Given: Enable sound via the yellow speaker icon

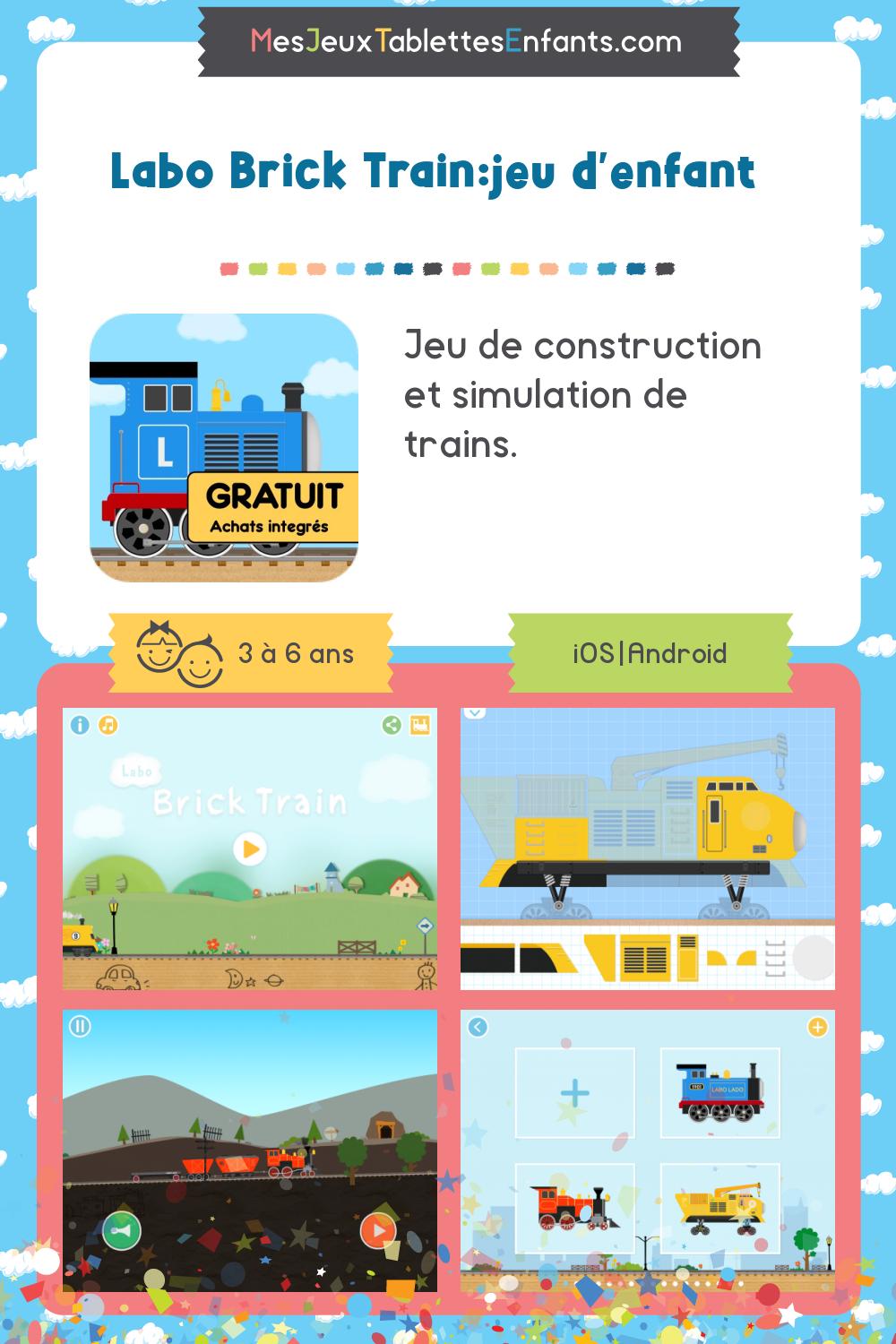Looking at the screenshot, I should click(109, 726).
